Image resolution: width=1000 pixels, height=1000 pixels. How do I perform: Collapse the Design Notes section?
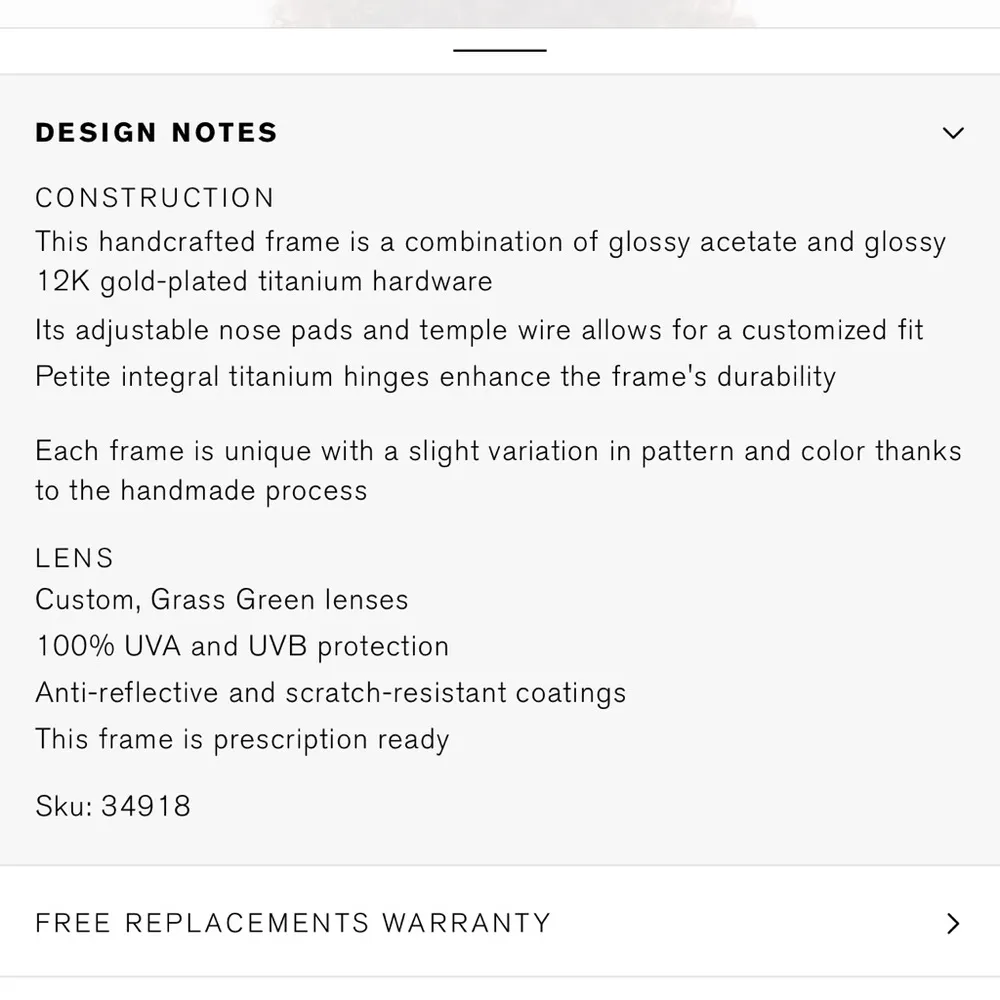pos(953,133)
